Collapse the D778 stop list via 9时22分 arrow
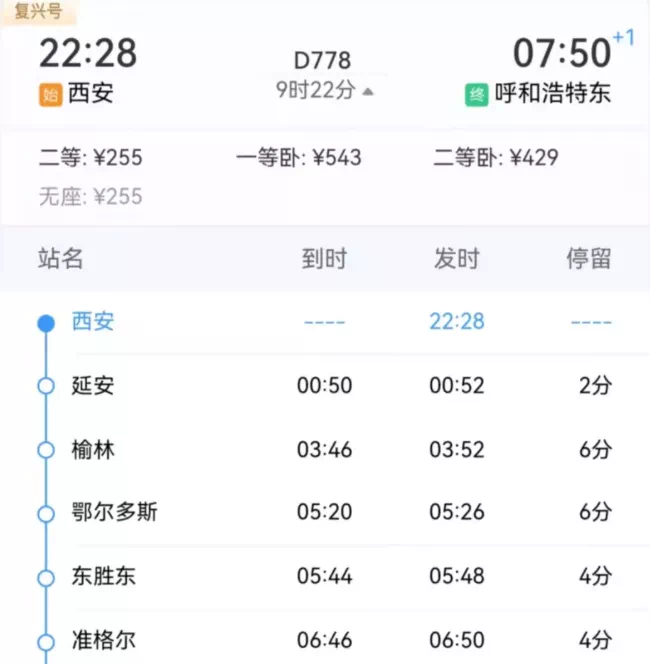This screenshot has height=664, width=650. [x=368, y=92]
